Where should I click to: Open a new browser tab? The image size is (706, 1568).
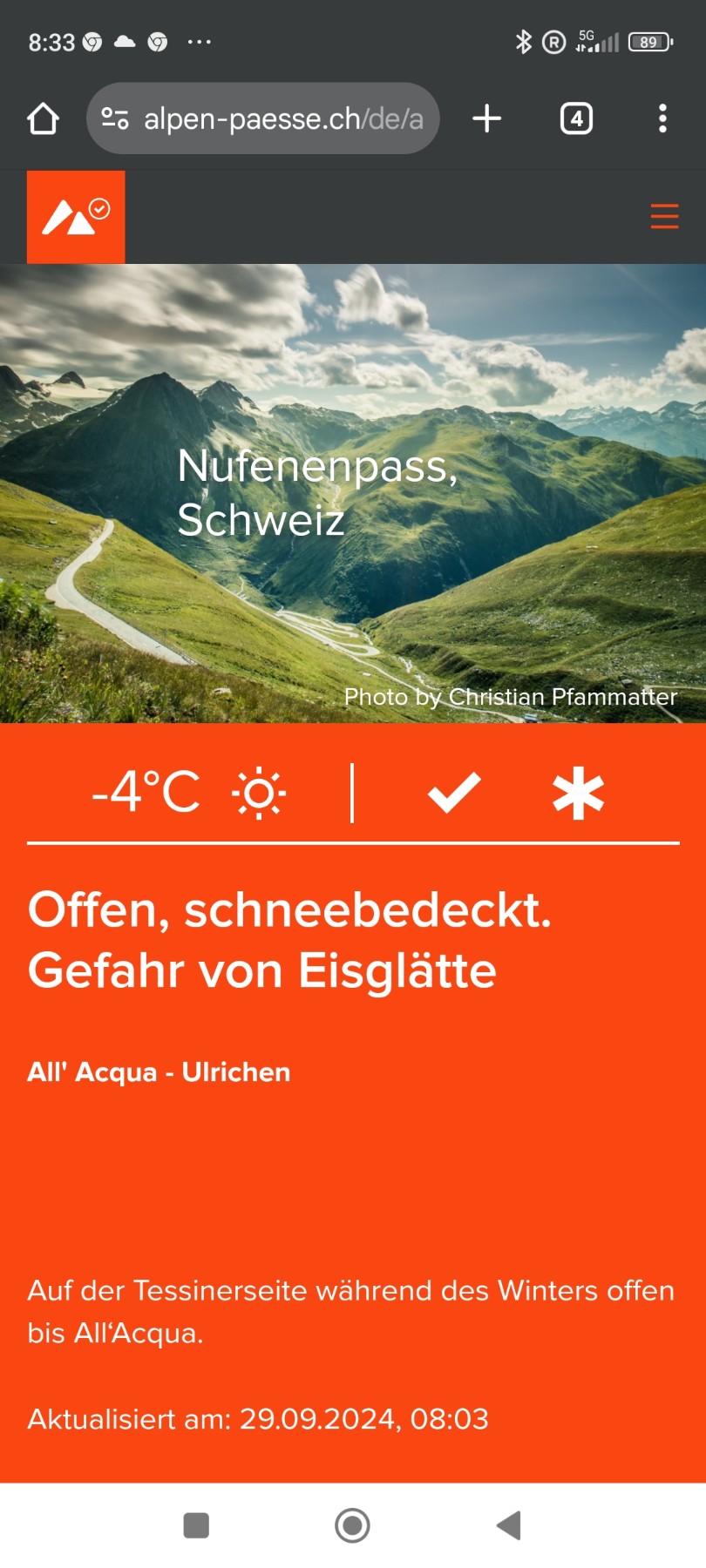[487, 118]
